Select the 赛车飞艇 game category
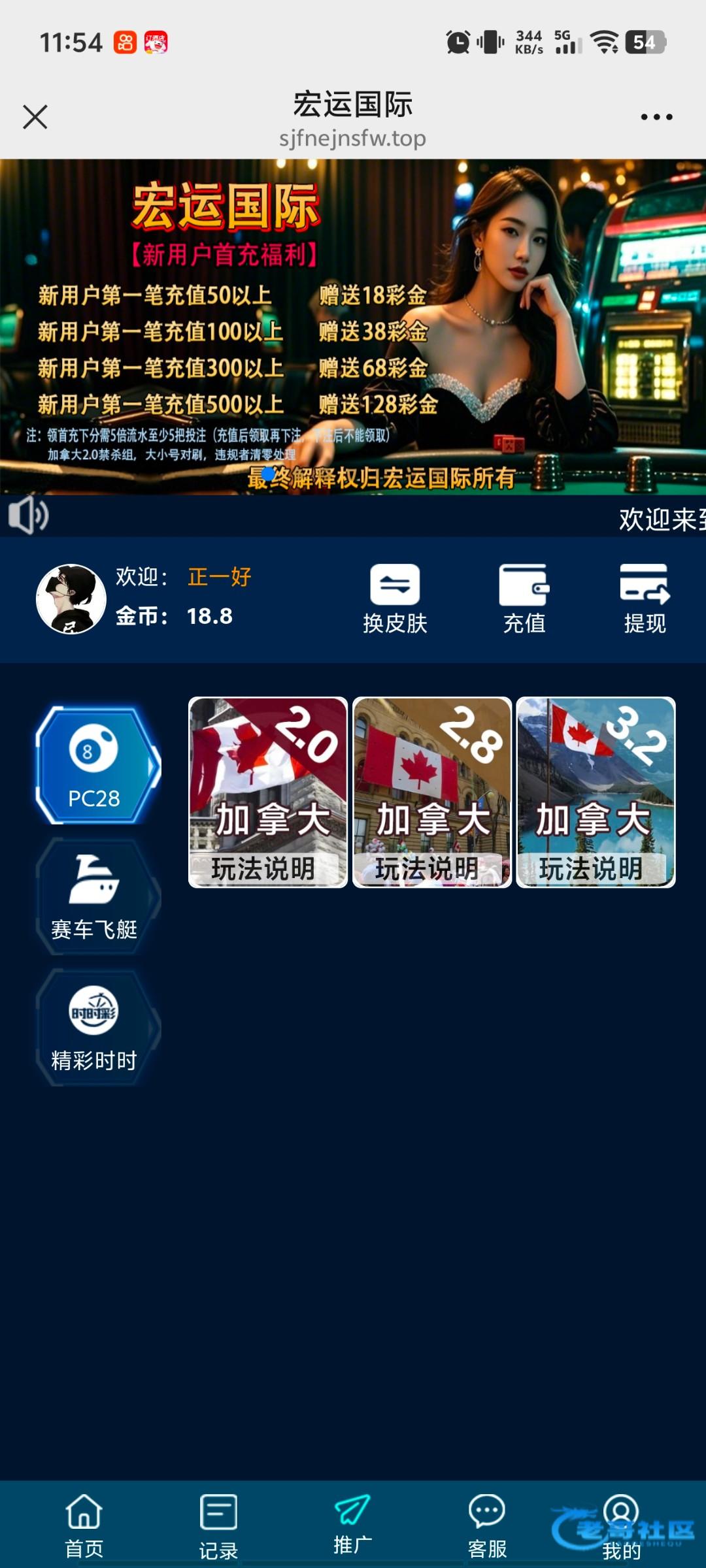This screenshot has height=1568, width=706. pyautogui.click(x=96, y=897)
